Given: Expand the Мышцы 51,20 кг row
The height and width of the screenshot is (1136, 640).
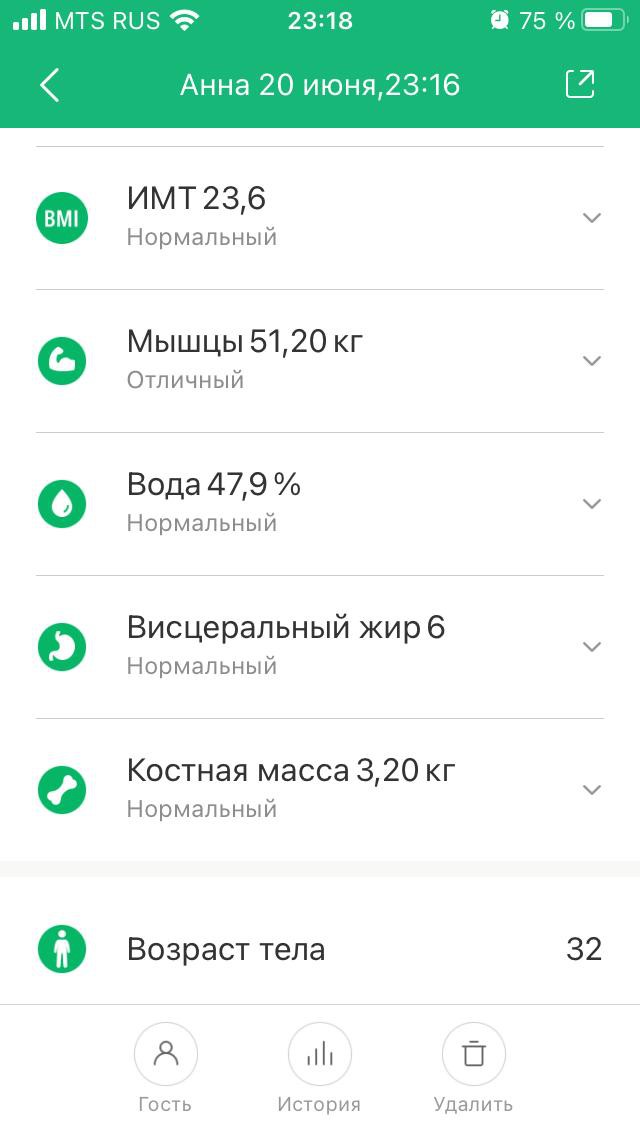Looking at the screenshot, I should (x=320, y=361).
